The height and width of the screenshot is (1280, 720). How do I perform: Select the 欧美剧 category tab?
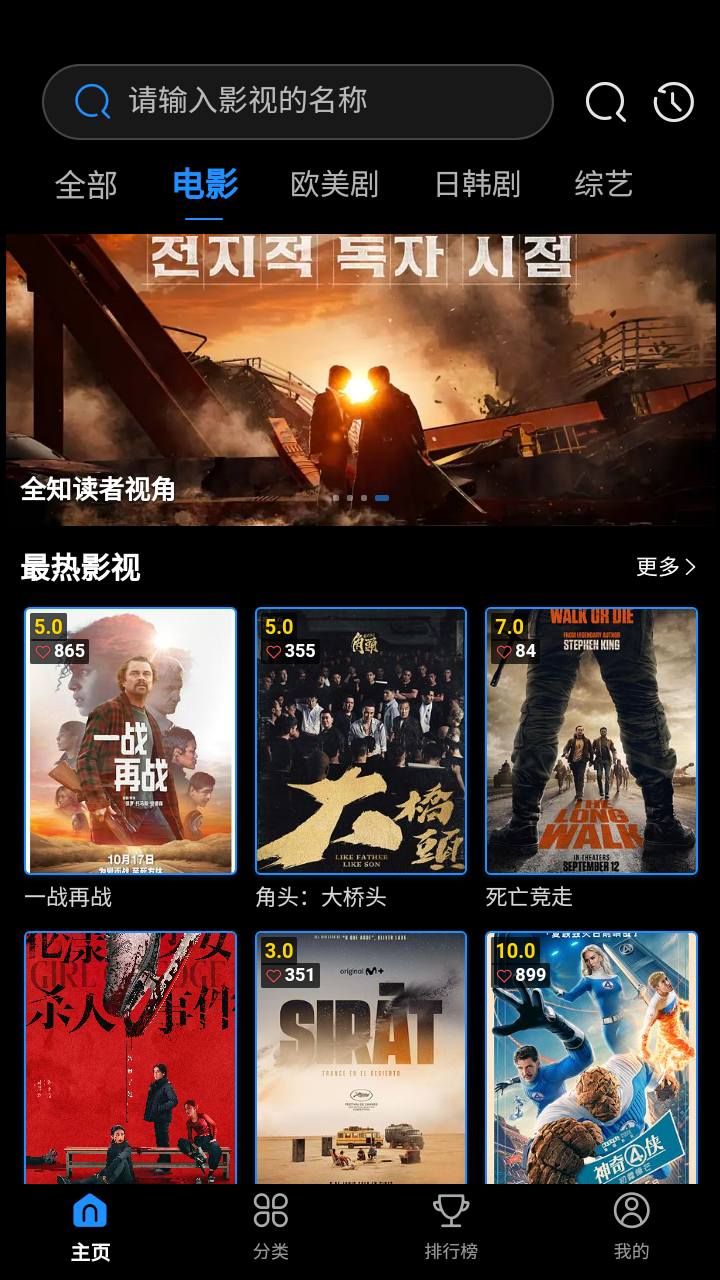pyautogui.click(x=334, y=184)
